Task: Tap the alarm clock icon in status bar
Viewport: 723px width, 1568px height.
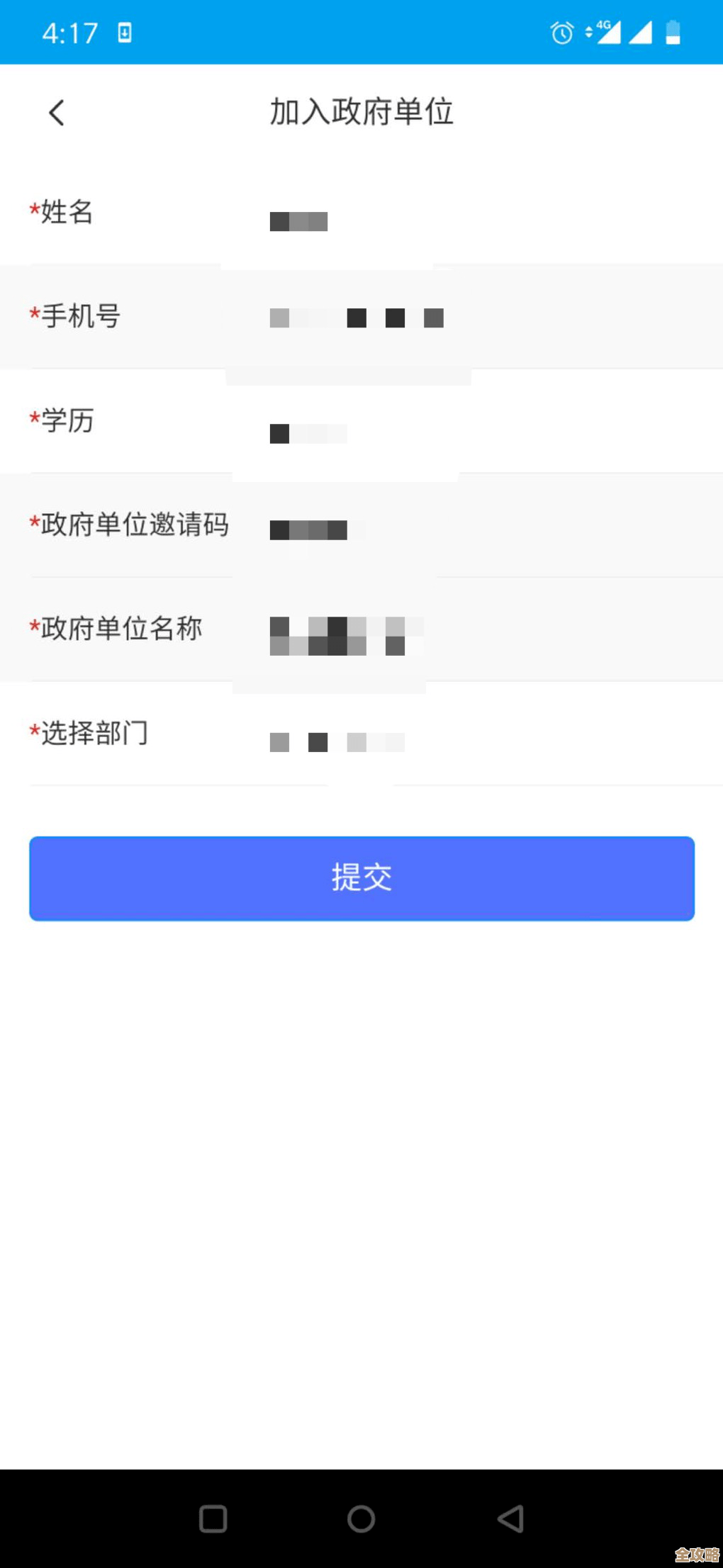Action: point(560,32)
